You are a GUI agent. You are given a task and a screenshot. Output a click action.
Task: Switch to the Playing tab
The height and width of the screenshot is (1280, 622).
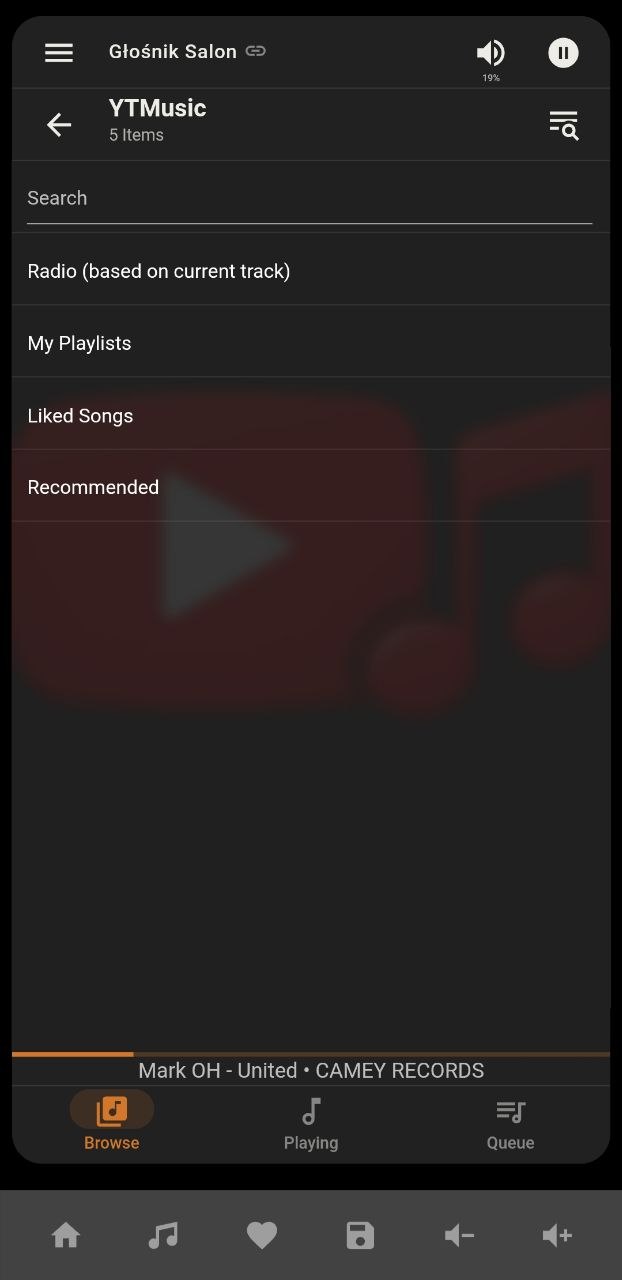tap(311, 1125)
